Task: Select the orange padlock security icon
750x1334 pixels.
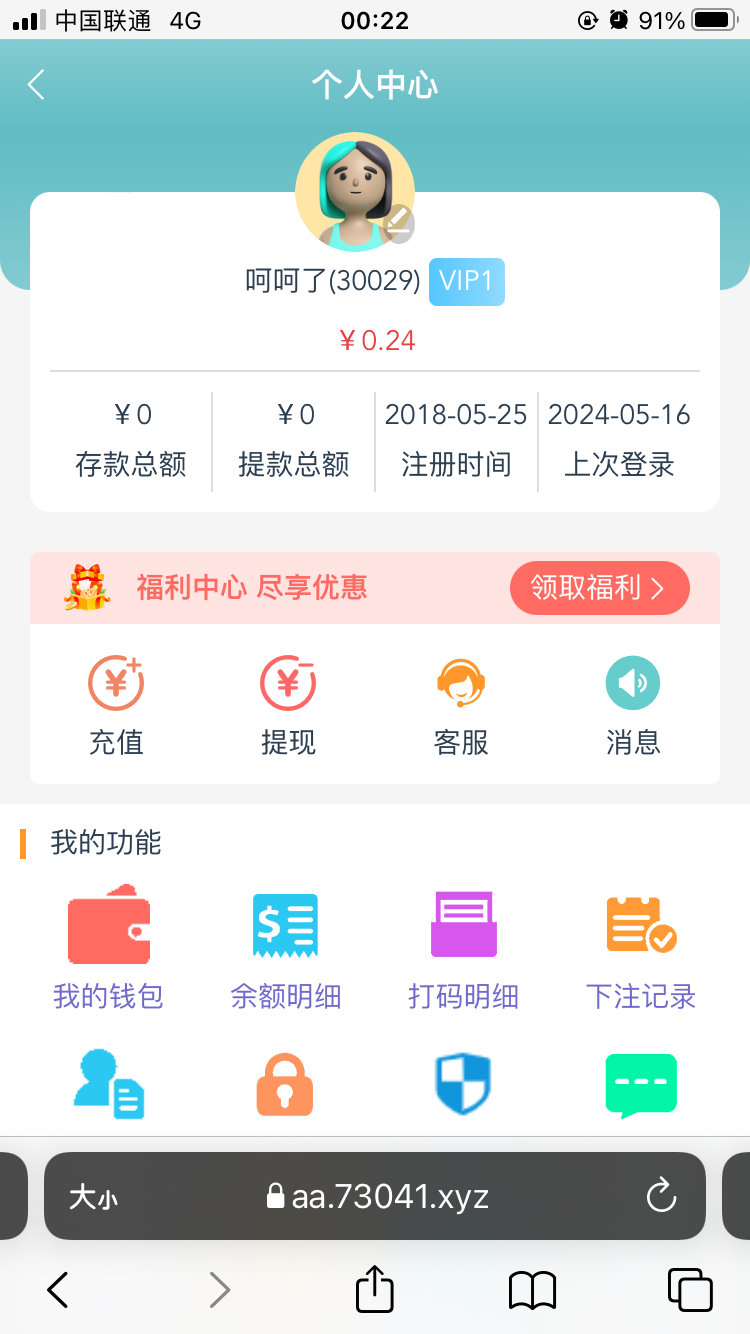Action: click(x=285, y=1084)
